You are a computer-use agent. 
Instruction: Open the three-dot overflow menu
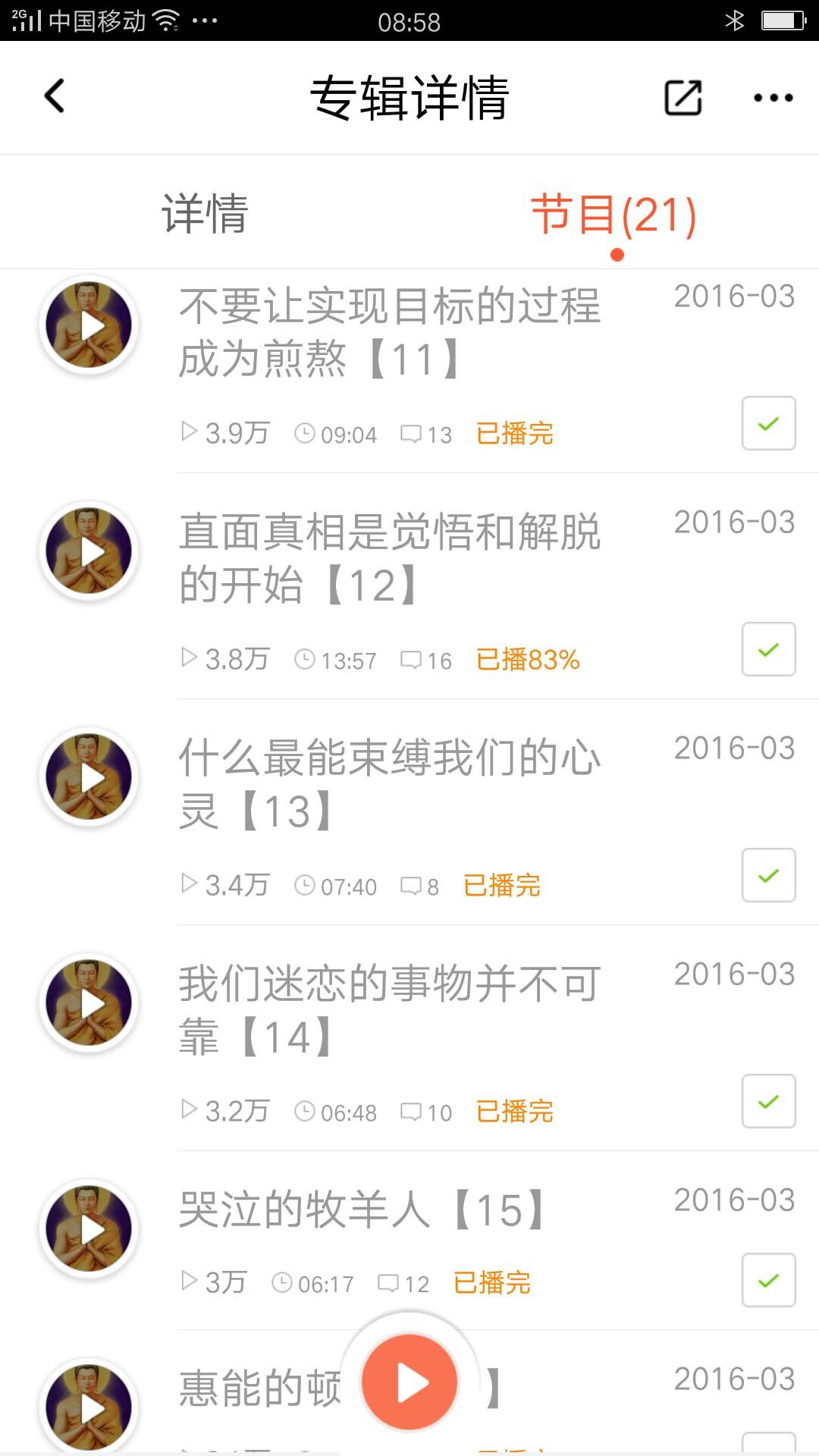(x=773, y=98)
